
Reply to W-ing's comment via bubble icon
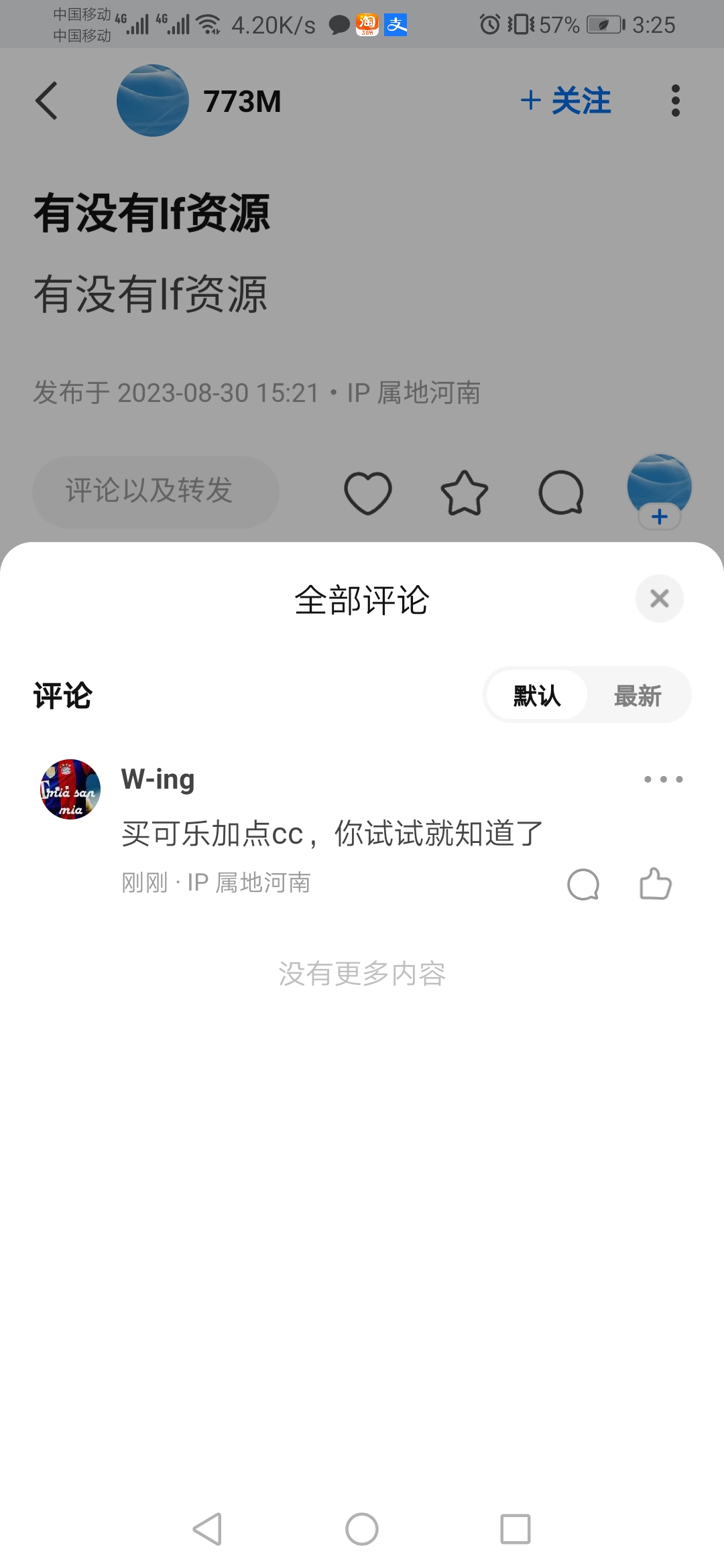(x=583, y=884)
